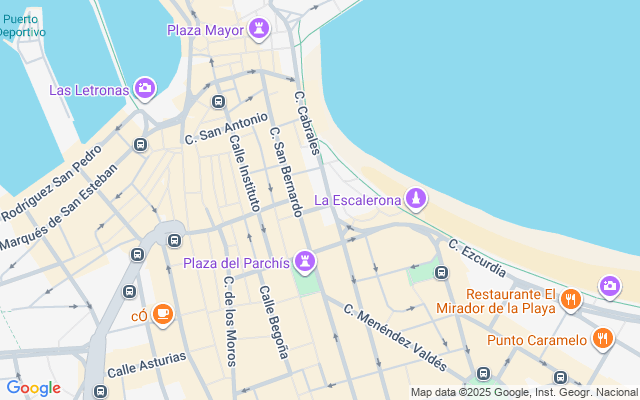Select the Plaza Mayor landmark marker

click(x=260, y=29)
